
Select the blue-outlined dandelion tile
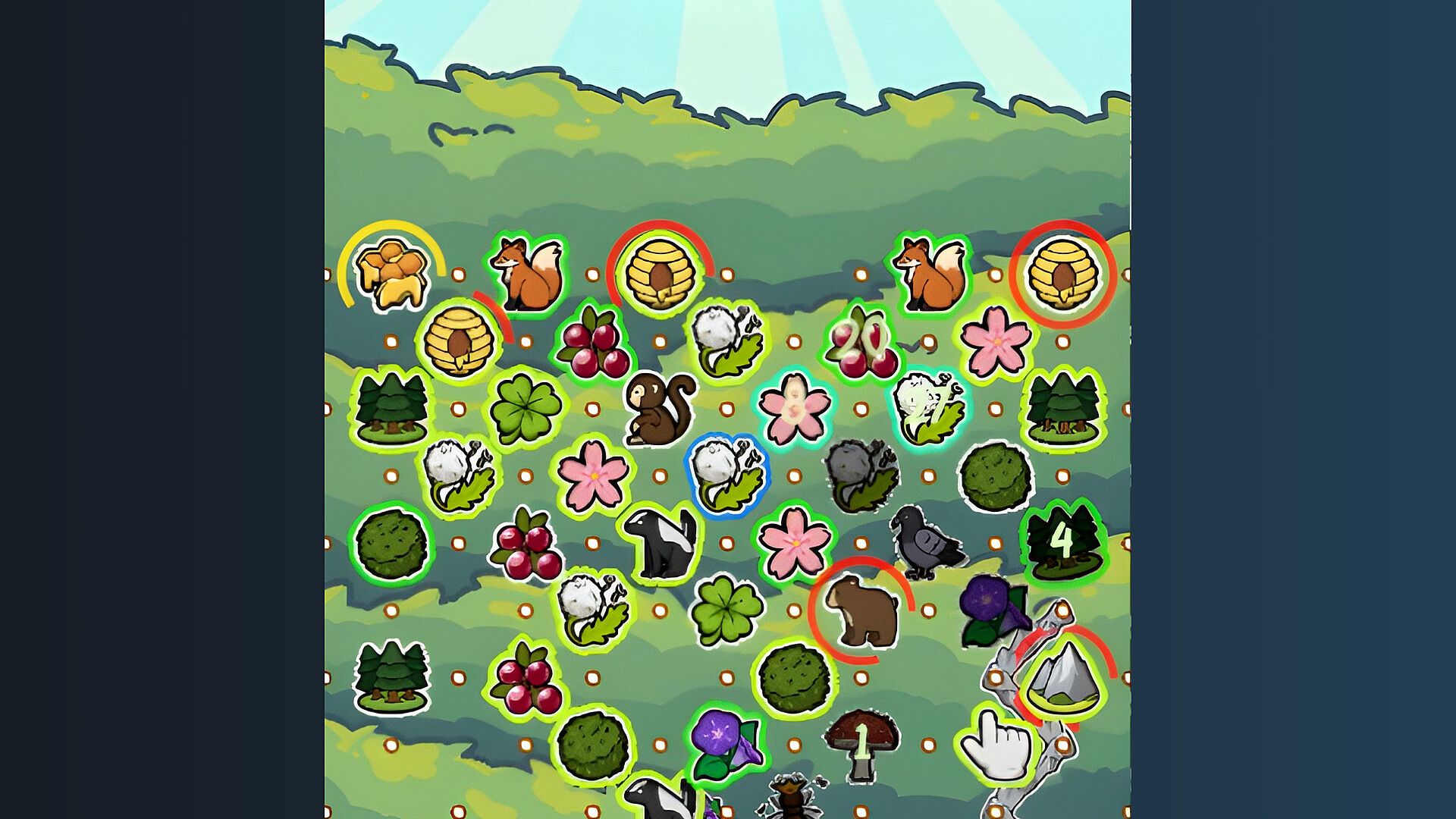point(726,475)
